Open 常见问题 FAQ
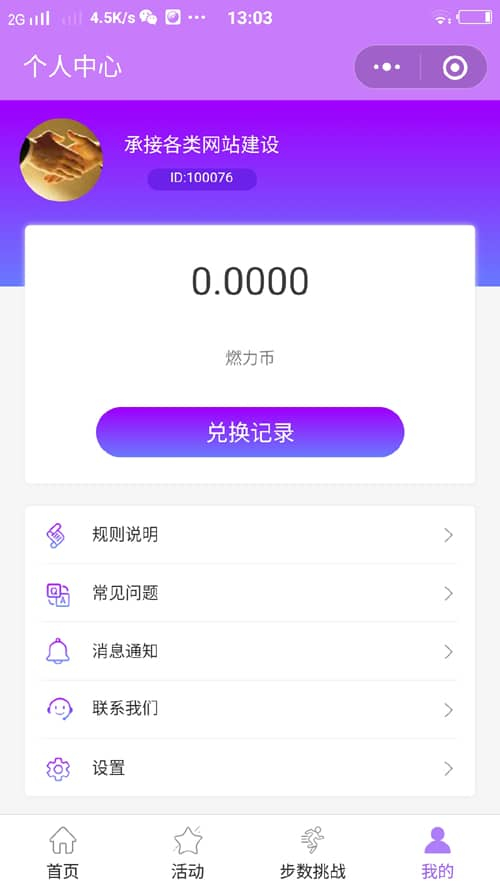 click(250, 593)
